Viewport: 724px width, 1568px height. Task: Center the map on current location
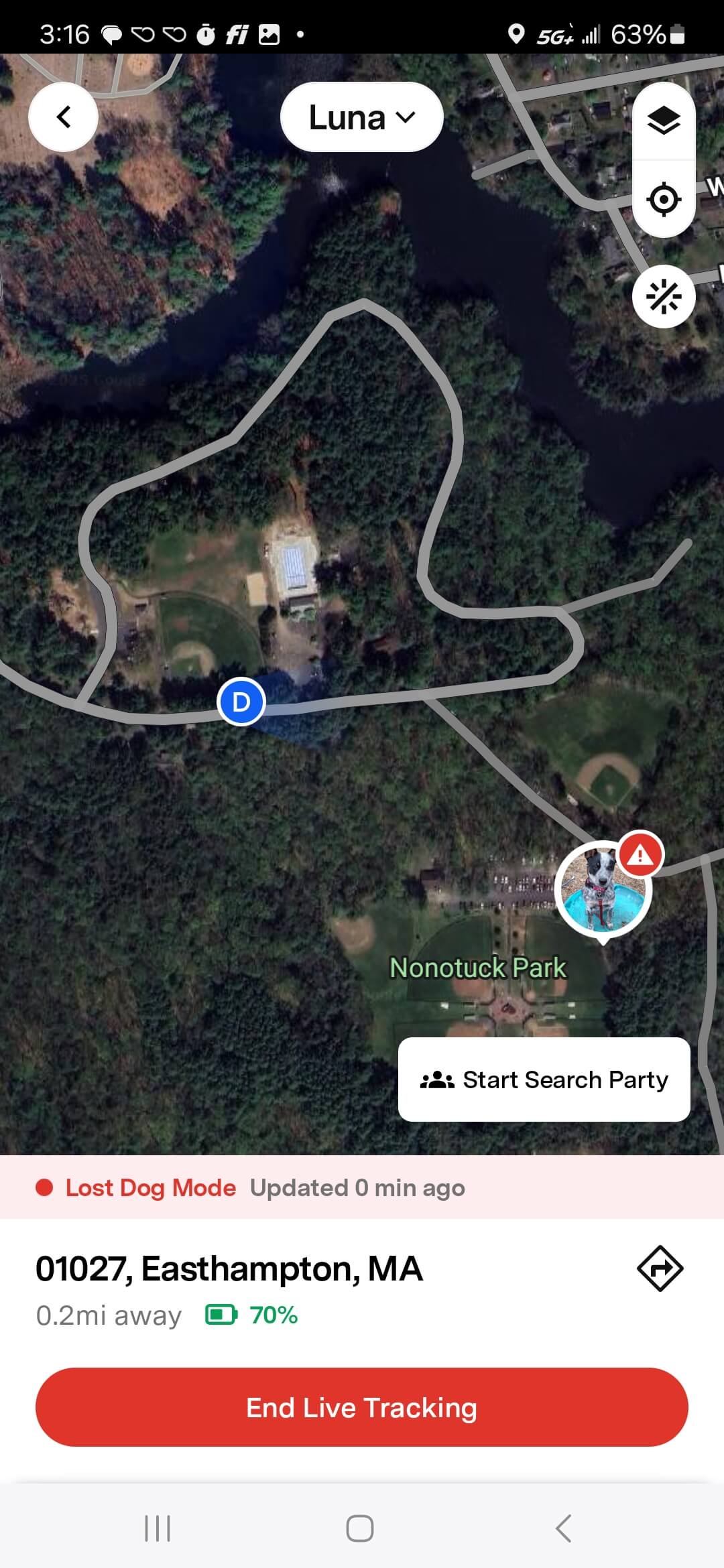tap(663, 199)
